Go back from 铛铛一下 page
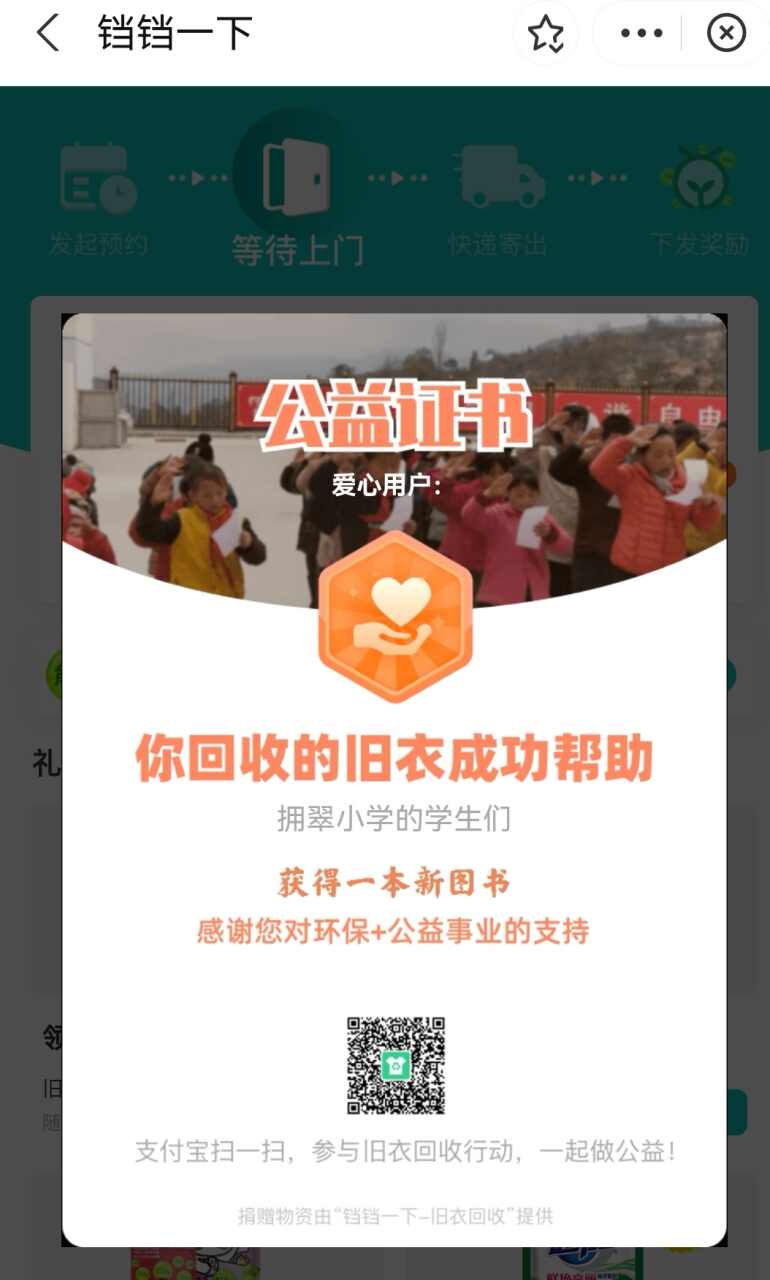The height and width of the screenshot is (1280, 770). (47, 34)
